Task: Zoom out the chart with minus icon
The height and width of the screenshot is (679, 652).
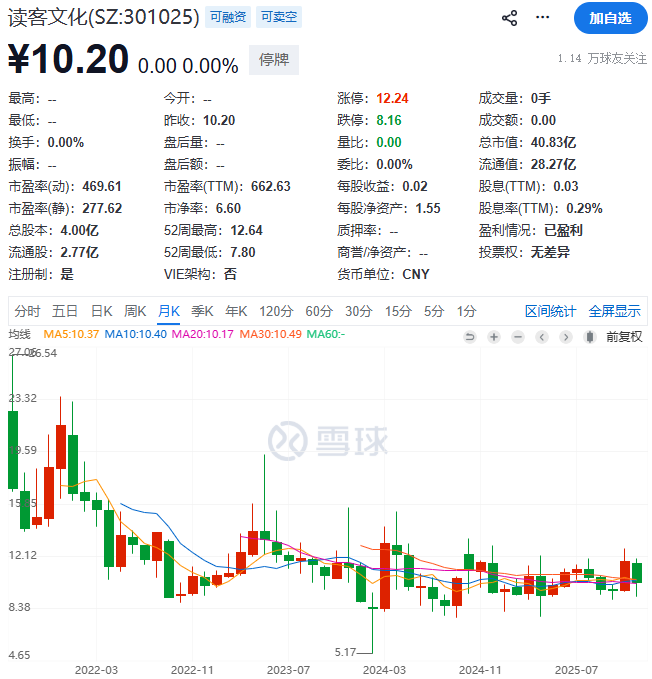Action: 517,337
